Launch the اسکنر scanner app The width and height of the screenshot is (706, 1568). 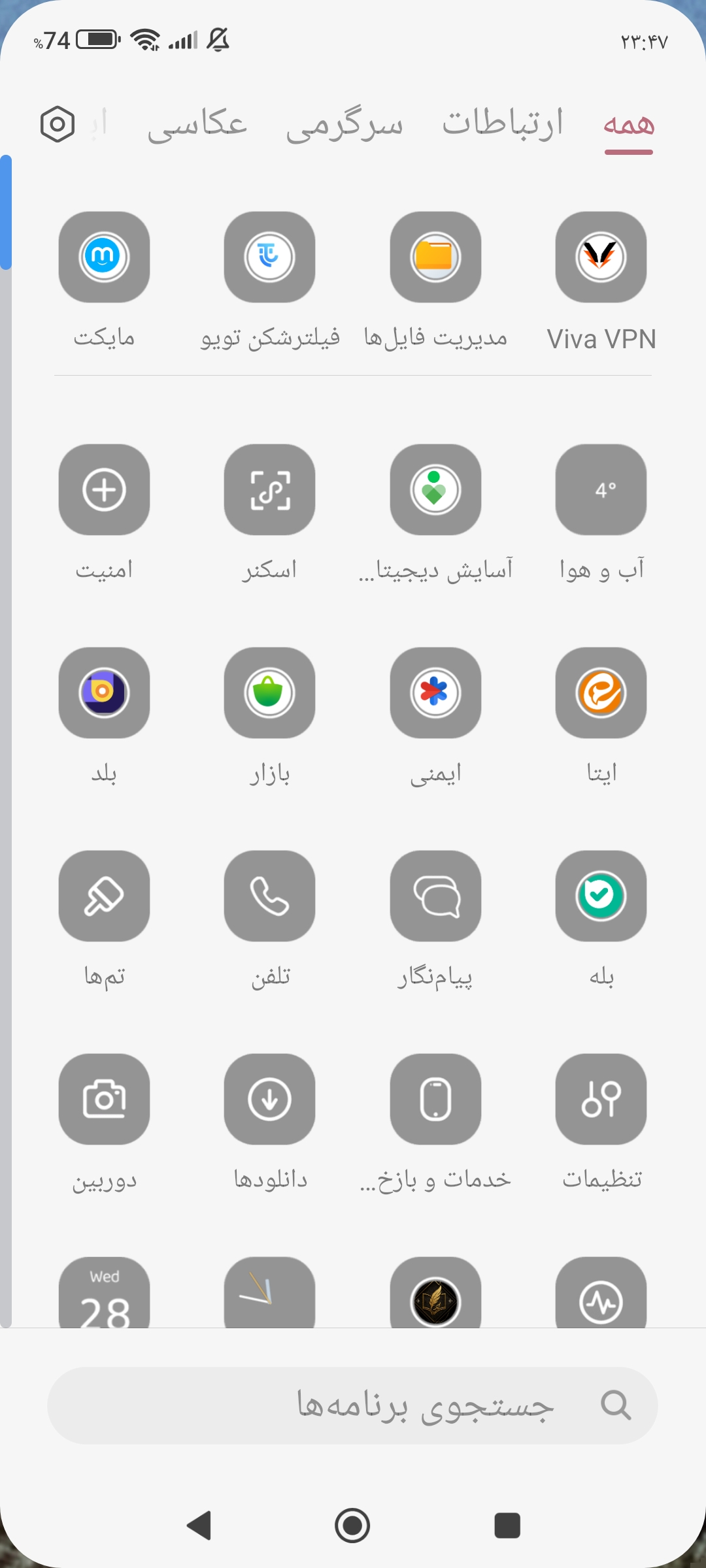tap(269, 490)
